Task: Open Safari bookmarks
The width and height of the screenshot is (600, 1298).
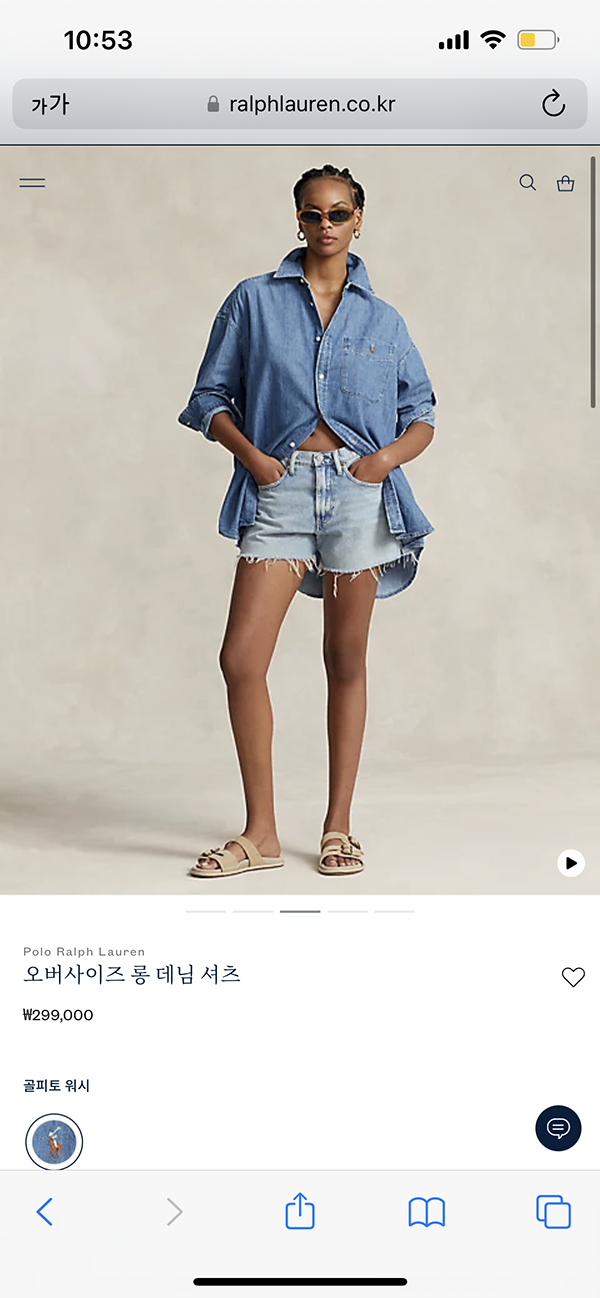Action: (427, 1212)
